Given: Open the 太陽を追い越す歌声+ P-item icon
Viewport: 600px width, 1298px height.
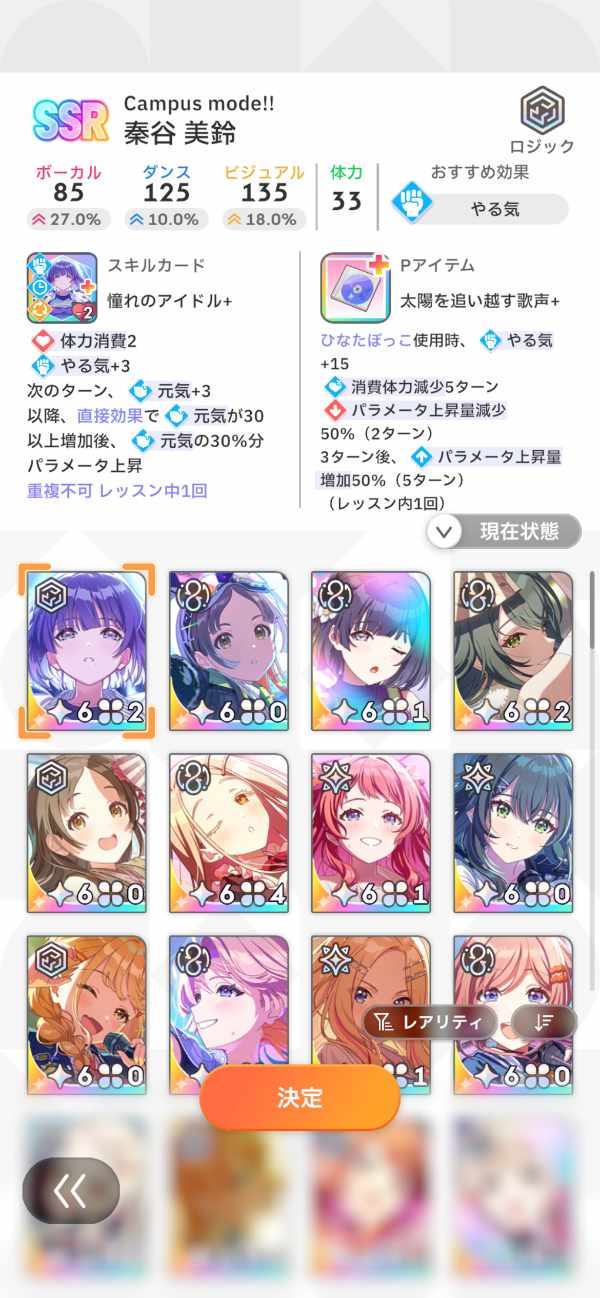Looking at the screenshot, I should (x=355, y=287).
